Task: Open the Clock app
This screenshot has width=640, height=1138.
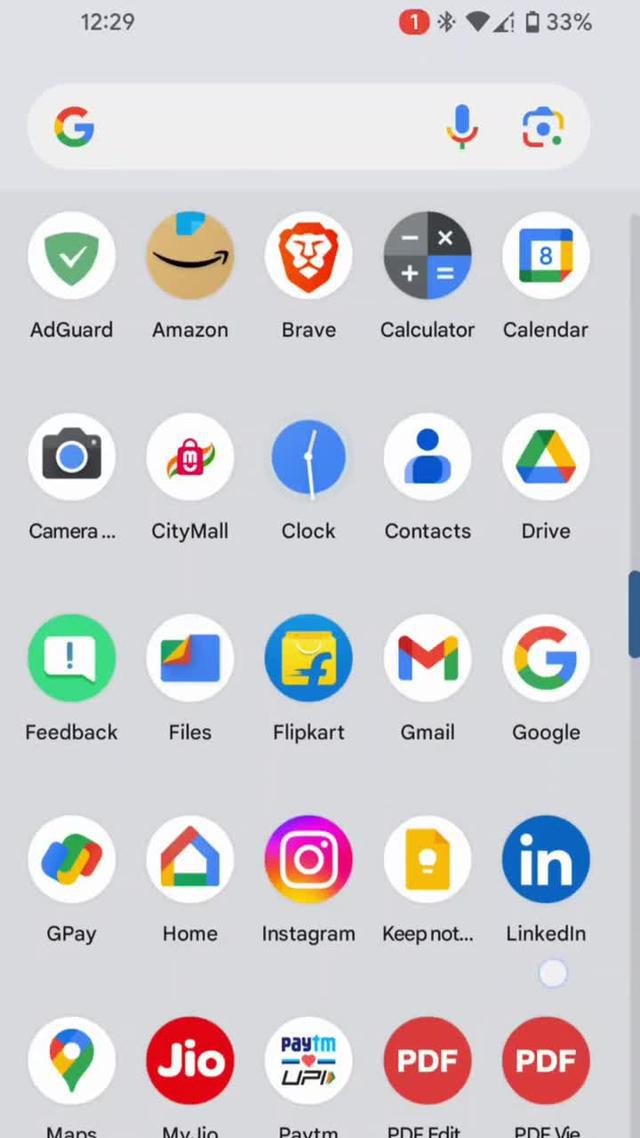Action: 308,457
